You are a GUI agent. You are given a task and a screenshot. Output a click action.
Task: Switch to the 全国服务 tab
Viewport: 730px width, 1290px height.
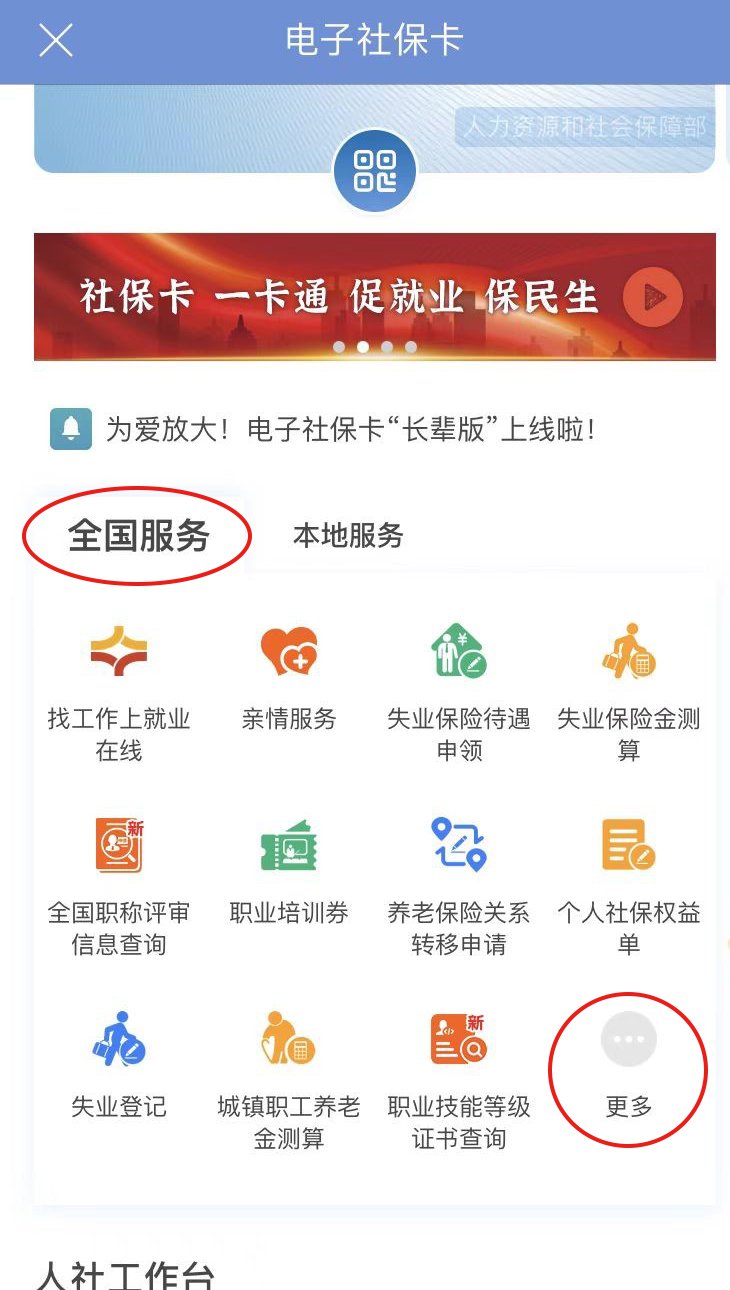[x=138, y=536]
